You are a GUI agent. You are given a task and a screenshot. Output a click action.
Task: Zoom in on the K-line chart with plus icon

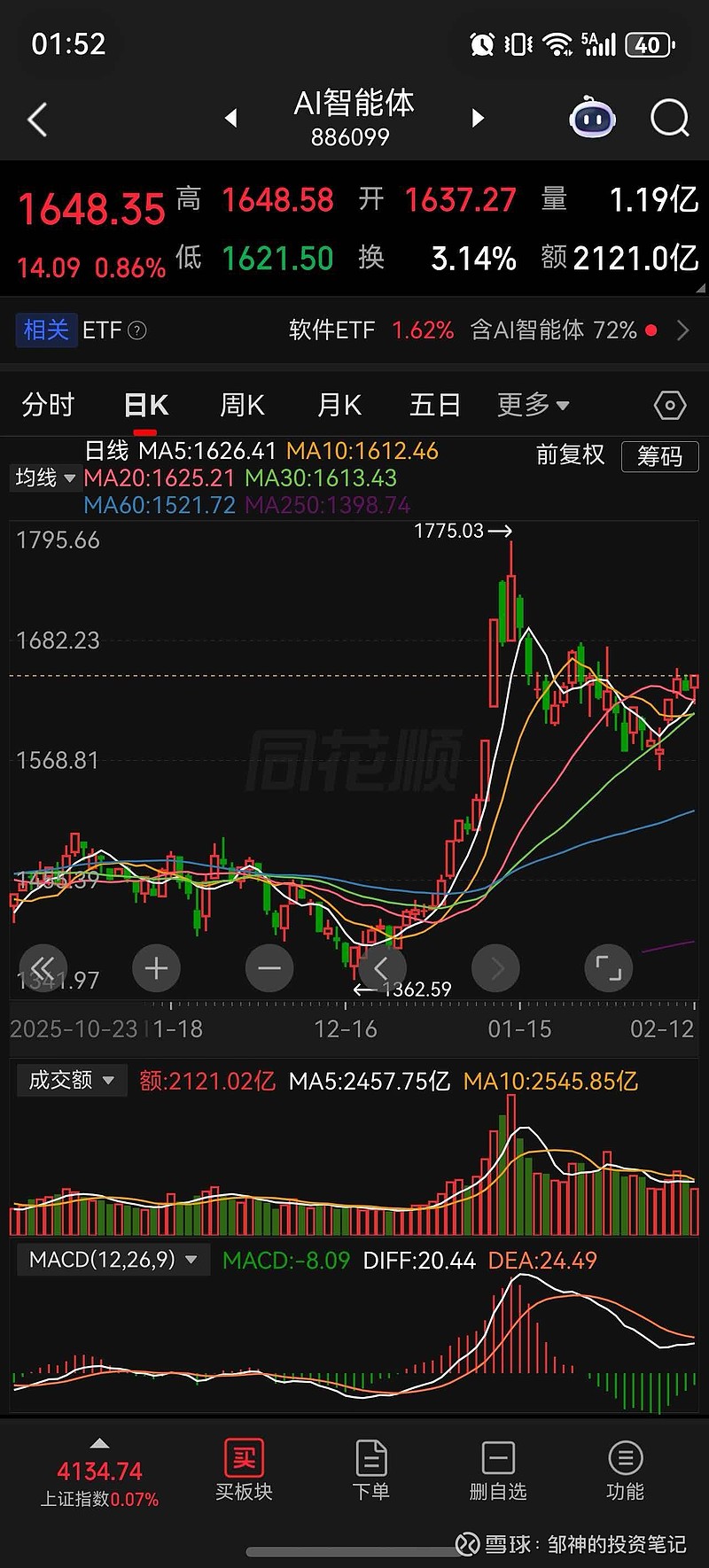click(x=156, y=967)
